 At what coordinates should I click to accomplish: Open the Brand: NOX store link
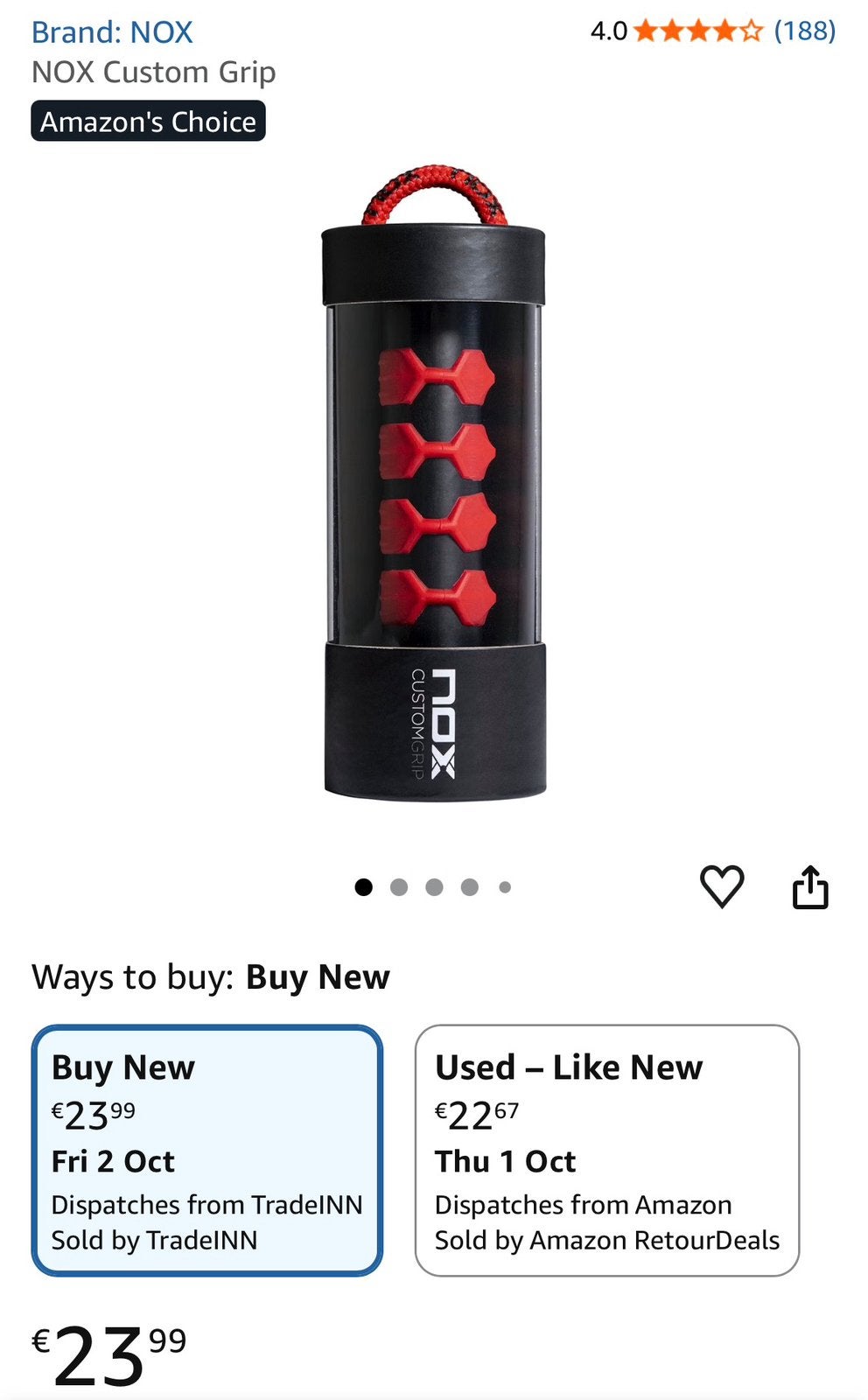coord(112,32)
